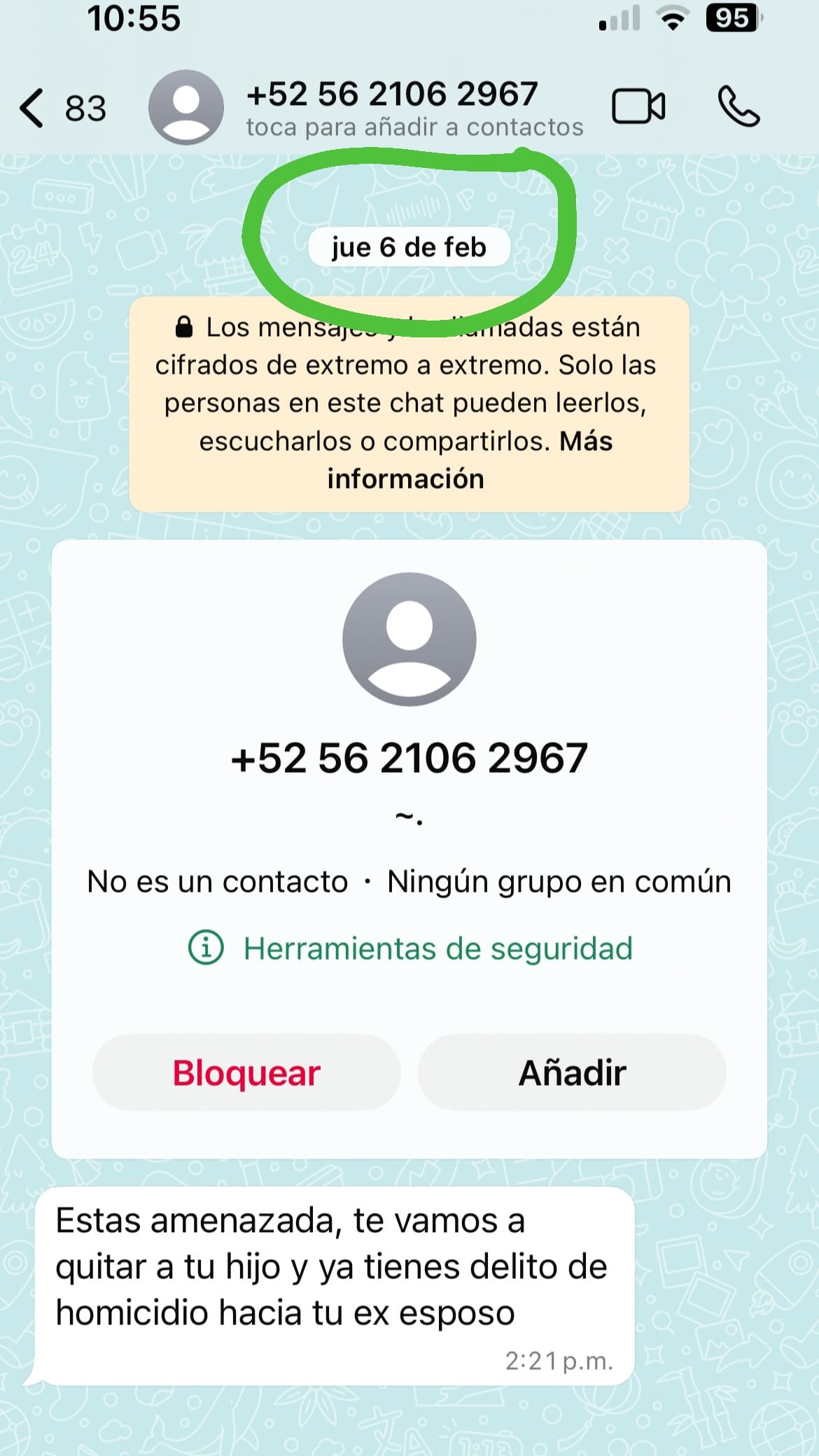This screenshot has height=1456, width=819.
Task: Tap 'toca para añadir a contactos' header text
Action: tap(414, 127)
